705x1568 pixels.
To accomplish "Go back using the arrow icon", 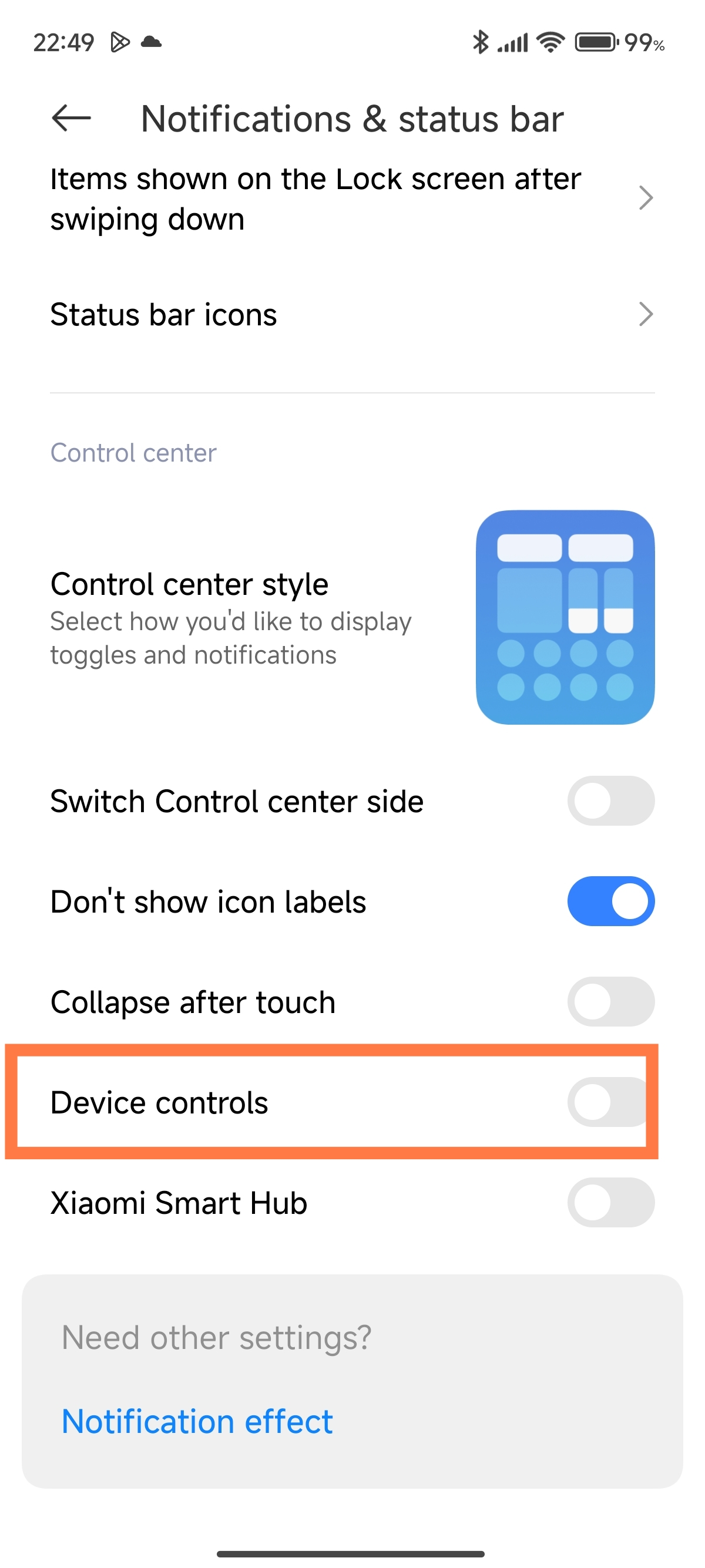I will click(x=71, y=118).
